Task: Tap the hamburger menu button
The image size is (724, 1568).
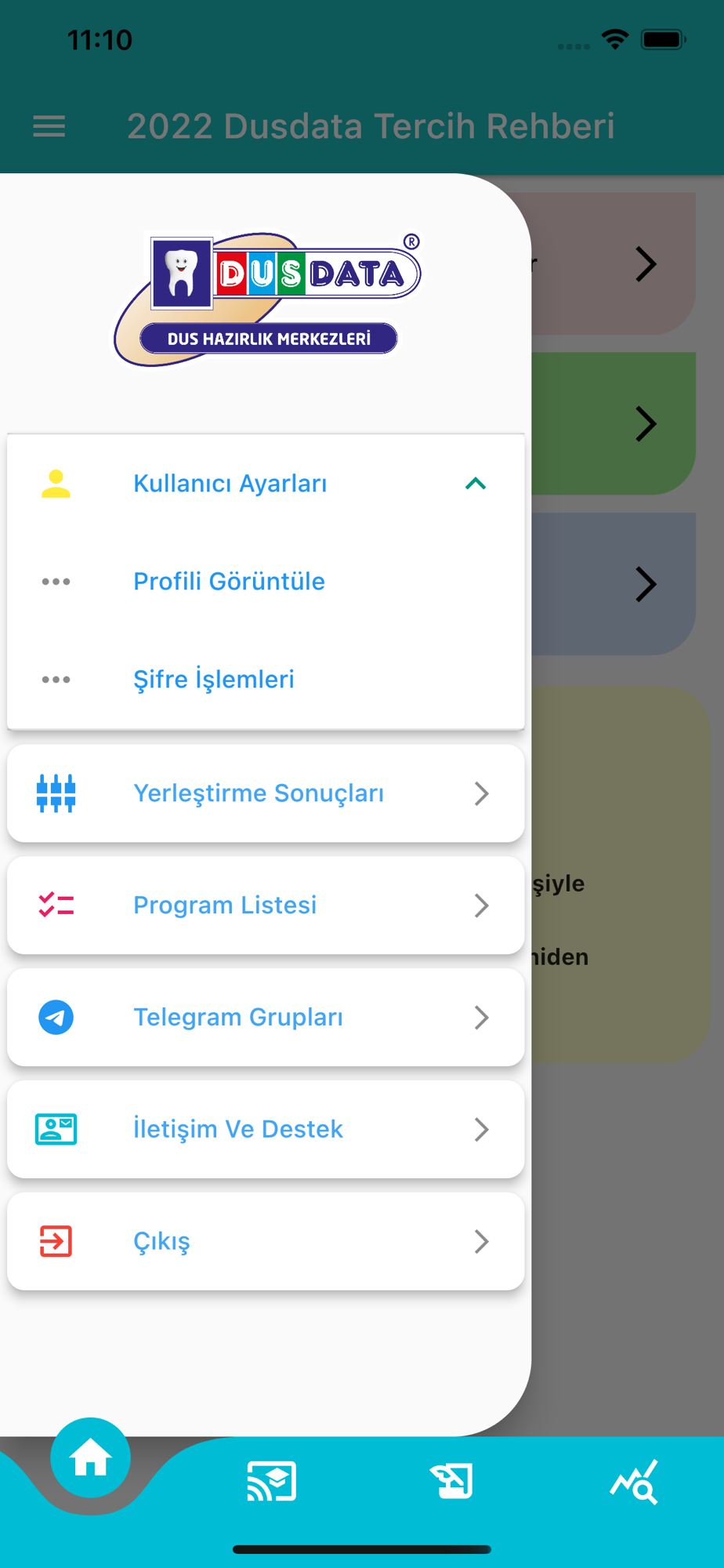Action: pos(49,126)
